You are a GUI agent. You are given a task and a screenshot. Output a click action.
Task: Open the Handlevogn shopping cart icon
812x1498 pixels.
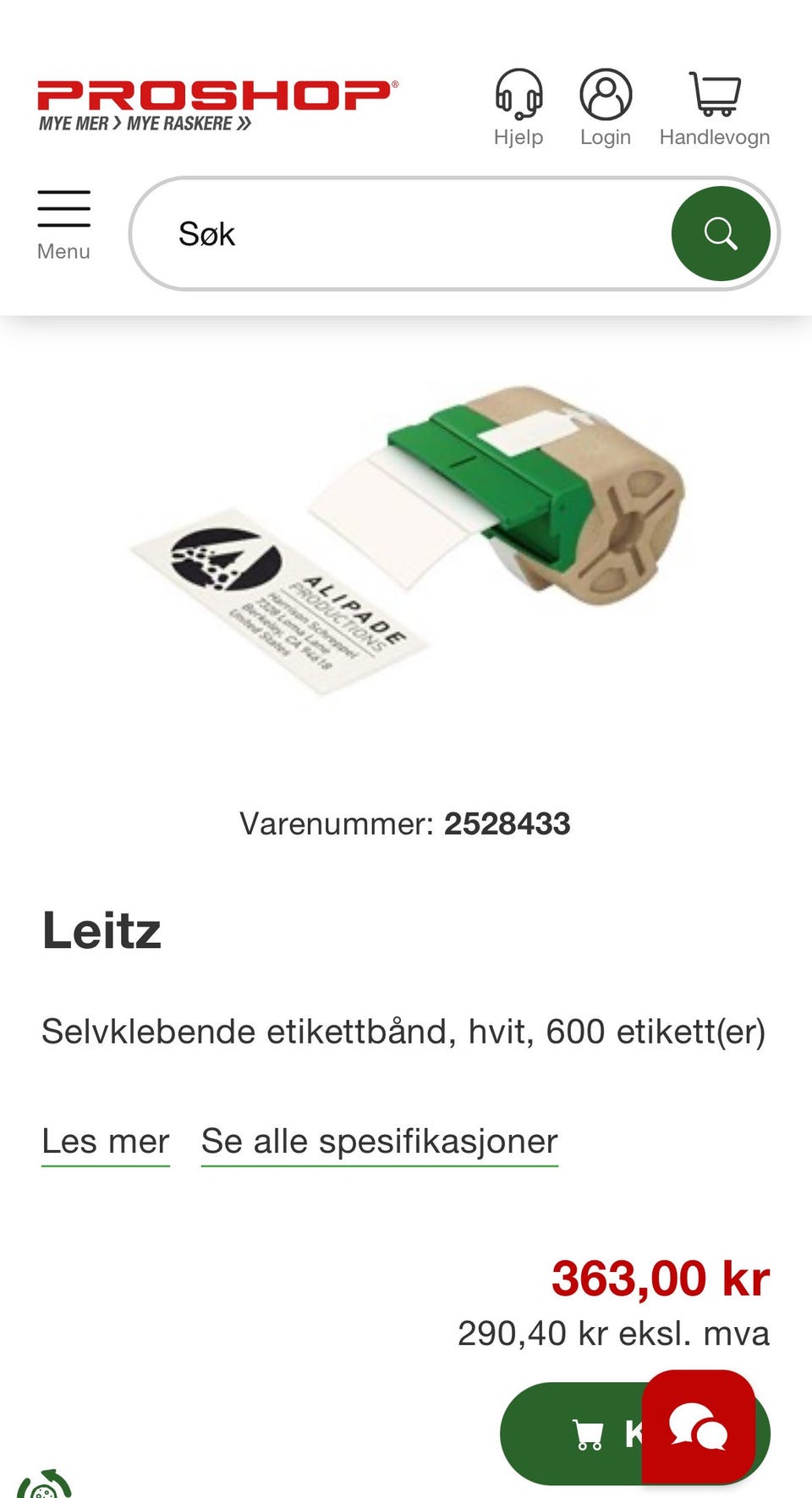tap(715, 96)
